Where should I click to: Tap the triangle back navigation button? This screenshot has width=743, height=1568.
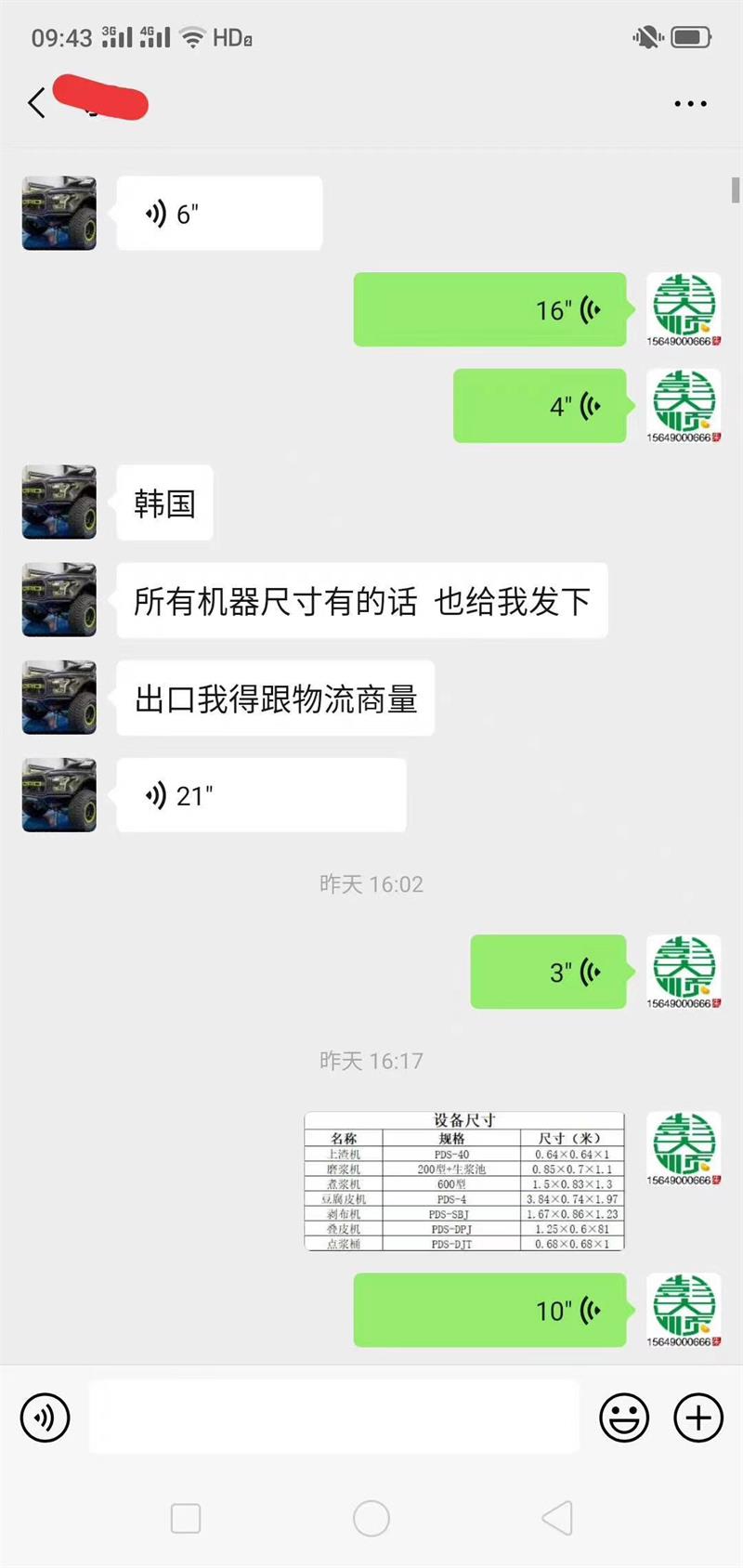(556, 1518)
